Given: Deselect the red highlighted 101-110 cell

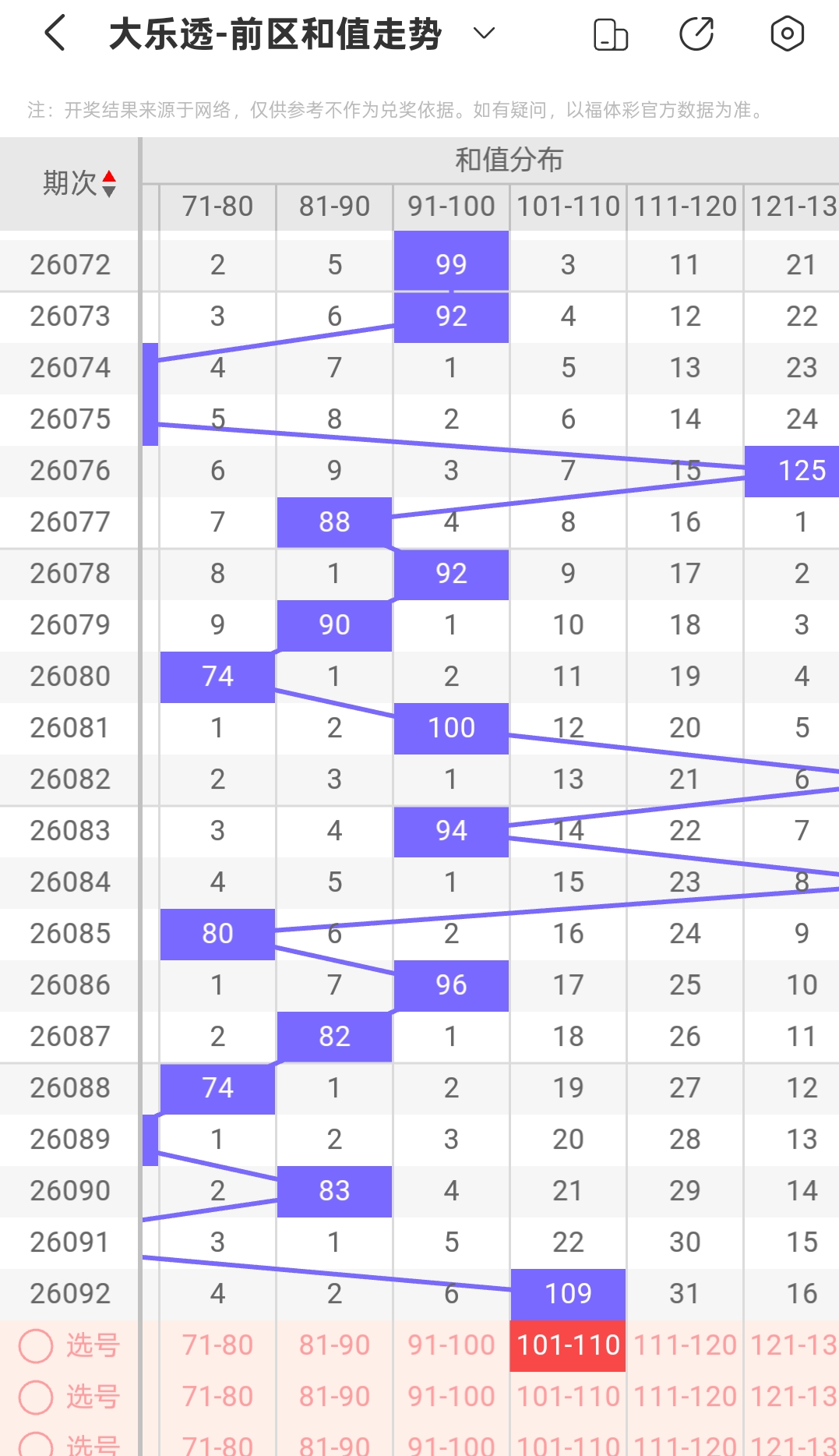Looking at the screenshot, I should coord(568,1345).
